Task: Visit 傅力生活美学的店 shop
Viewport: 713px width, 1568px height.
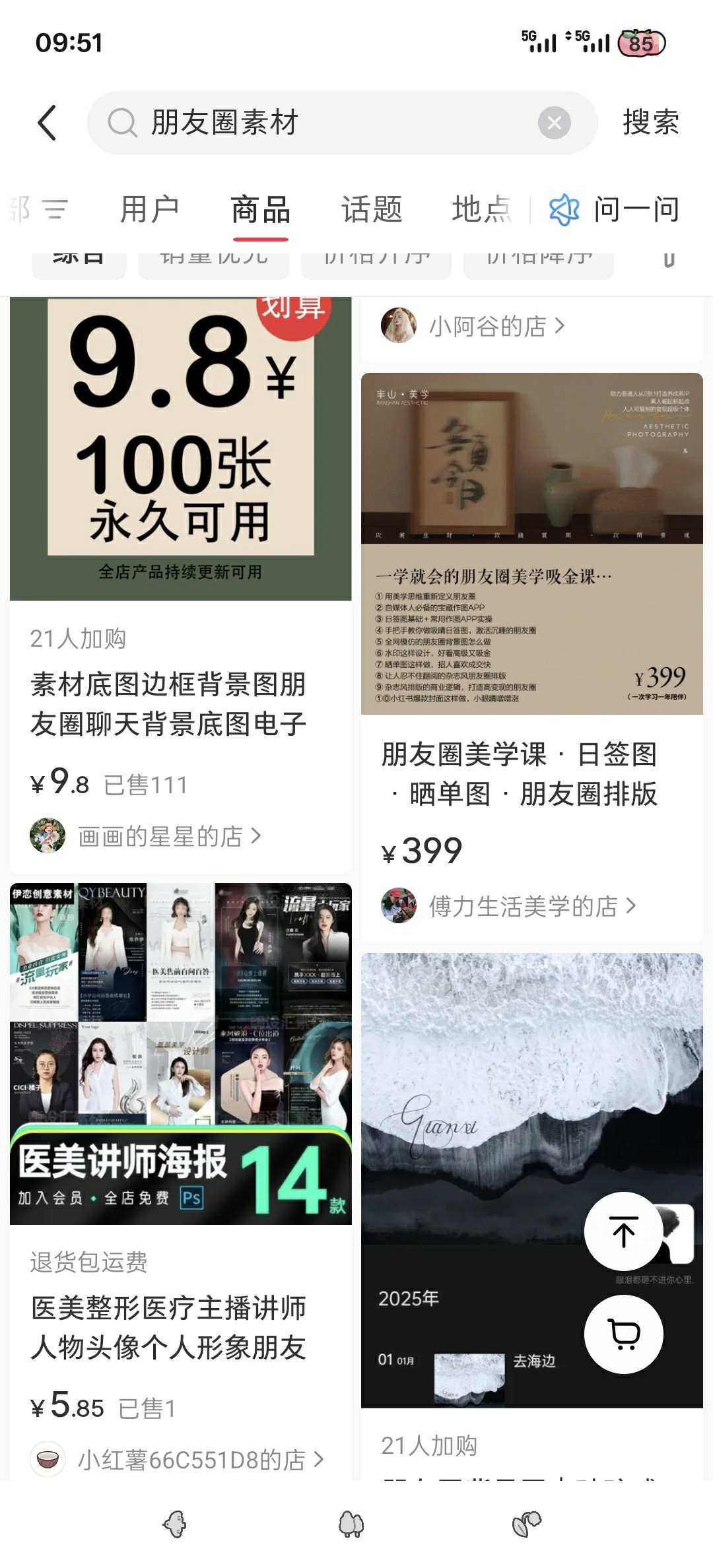Action: pyautogui.click(x=523, y=906)
